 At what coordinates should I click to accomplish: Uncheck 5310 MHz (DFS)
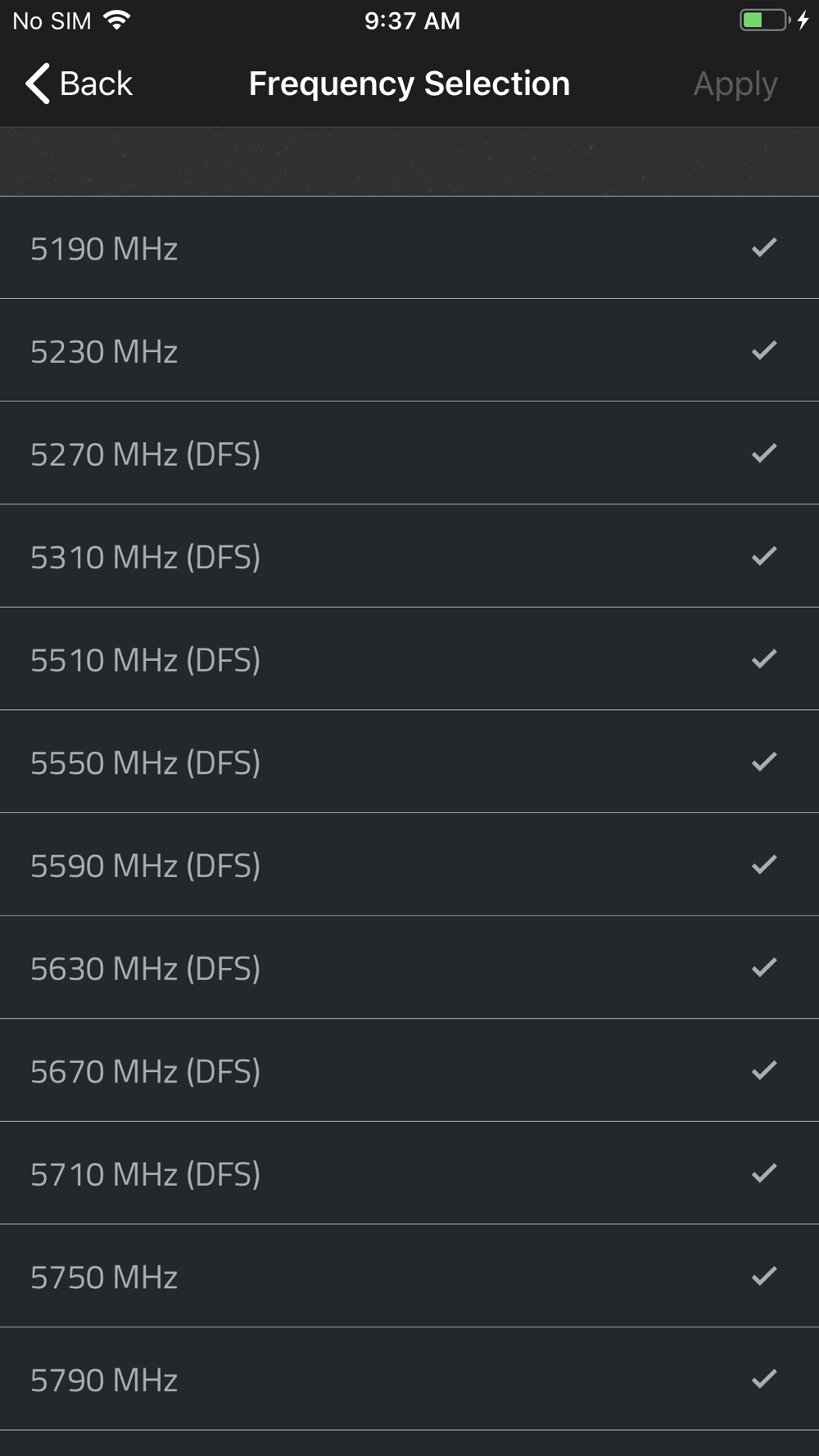[409, 556]
